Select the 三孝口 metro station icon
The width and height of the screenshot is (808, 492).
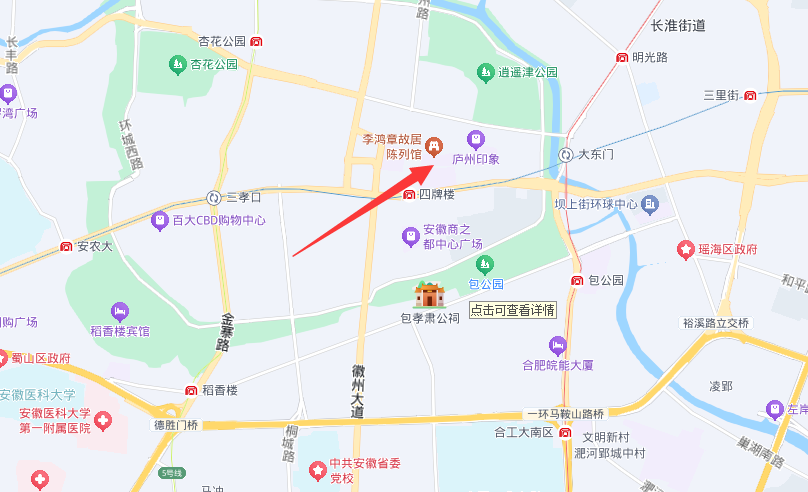tap(214, 197)
